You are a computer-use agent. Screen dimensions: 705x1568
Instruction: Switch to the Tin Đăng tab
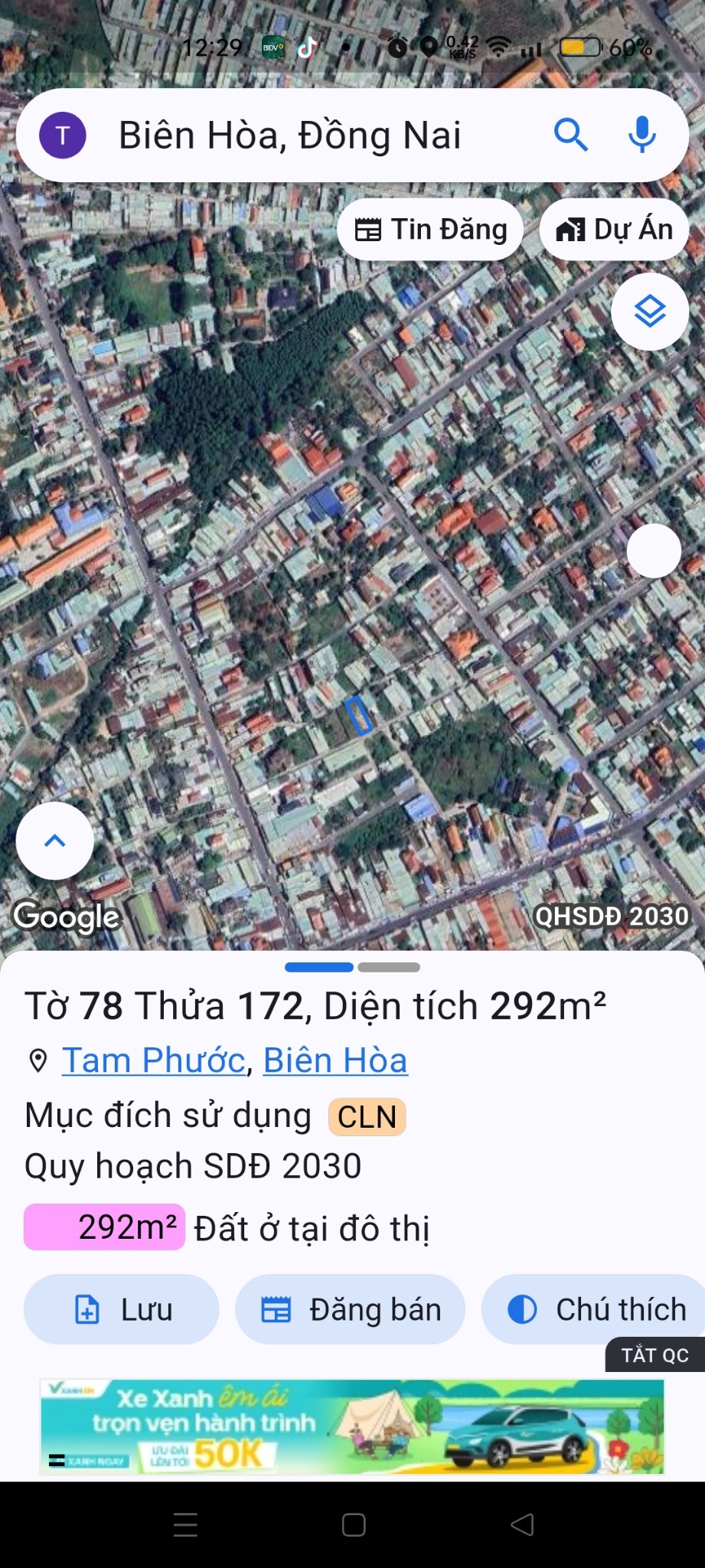pyautogui.click(x=429, y=228)
